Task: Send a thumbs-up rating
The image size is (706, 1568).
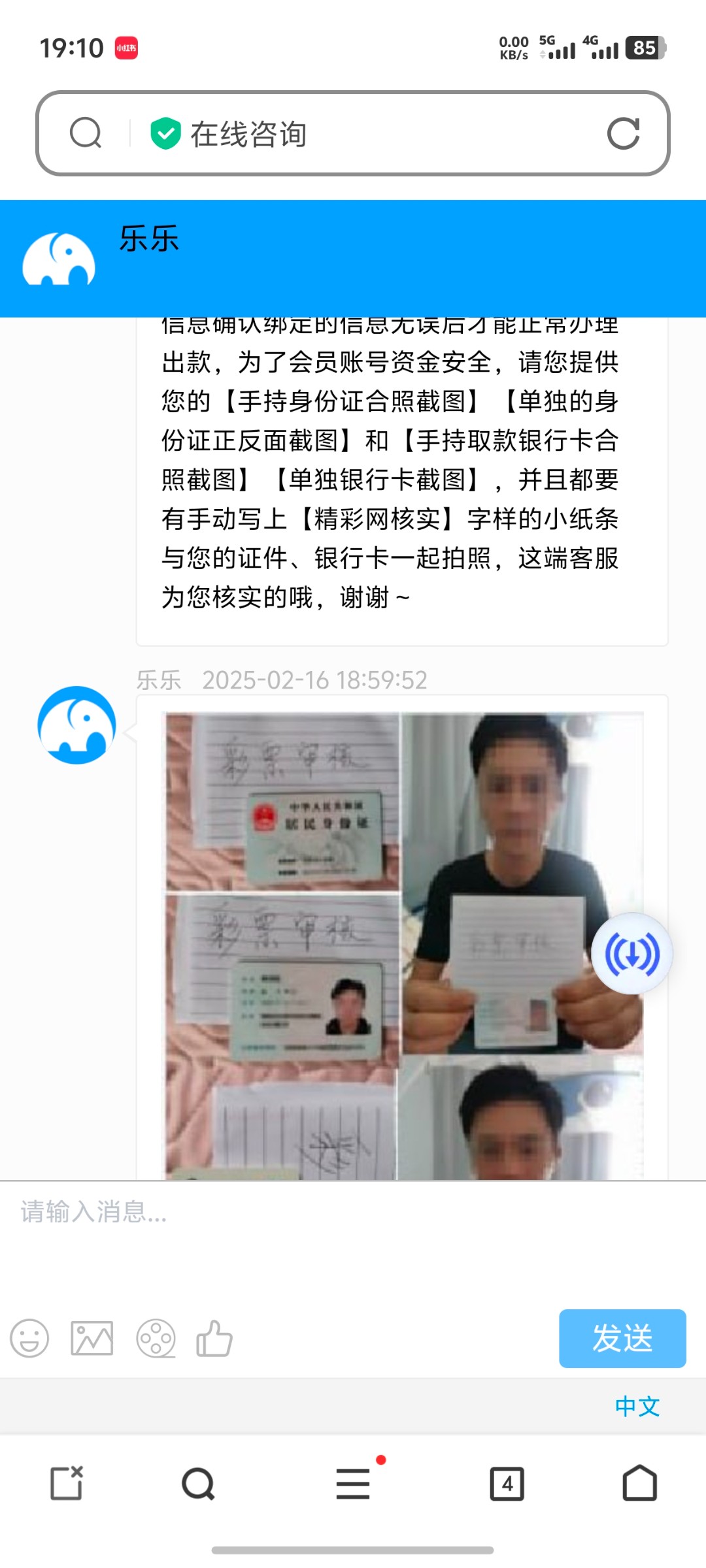Action: 214,1338
